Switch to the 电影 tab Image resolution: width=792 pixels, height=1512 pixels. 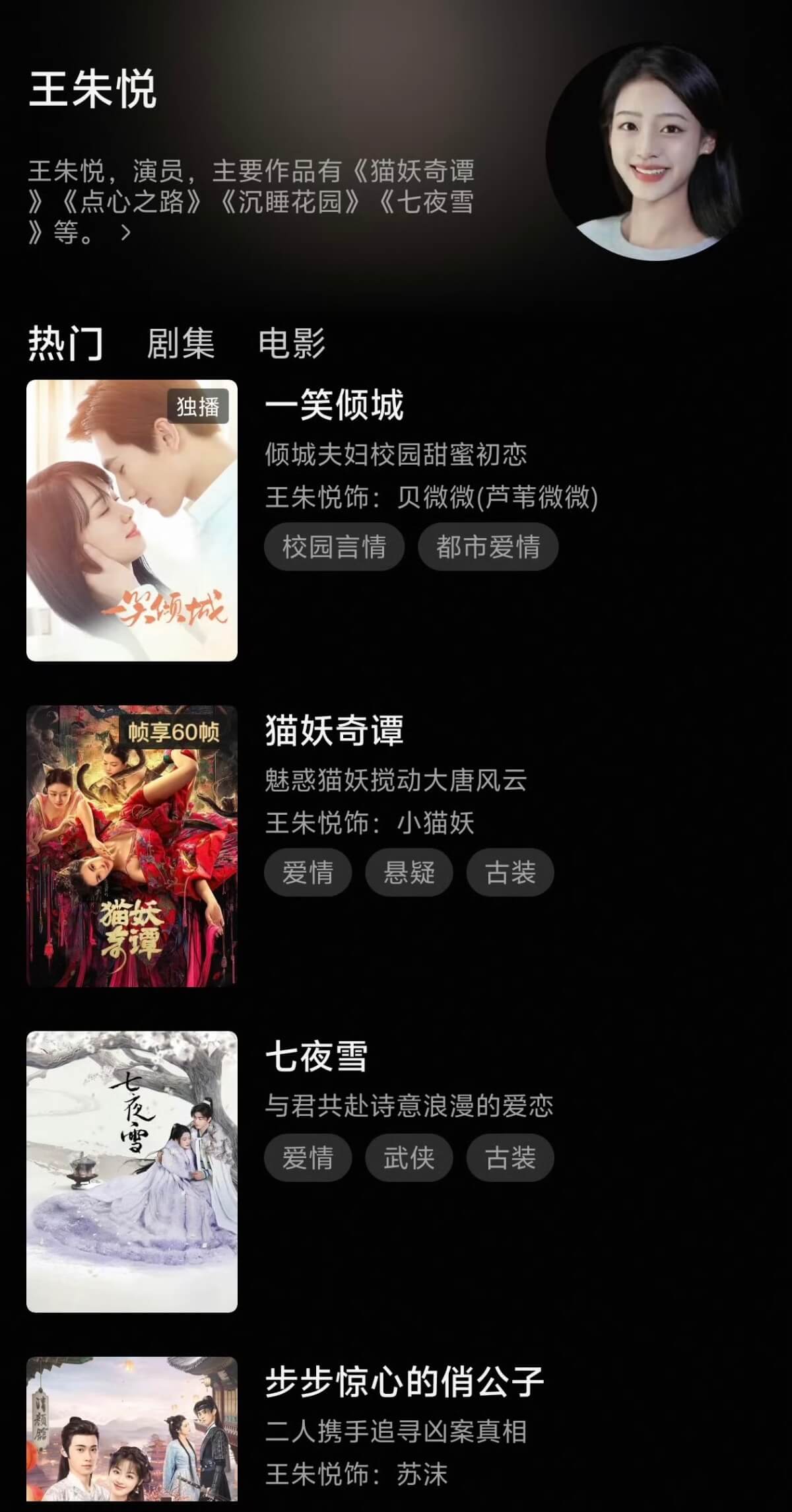click(x=292, y=343)
